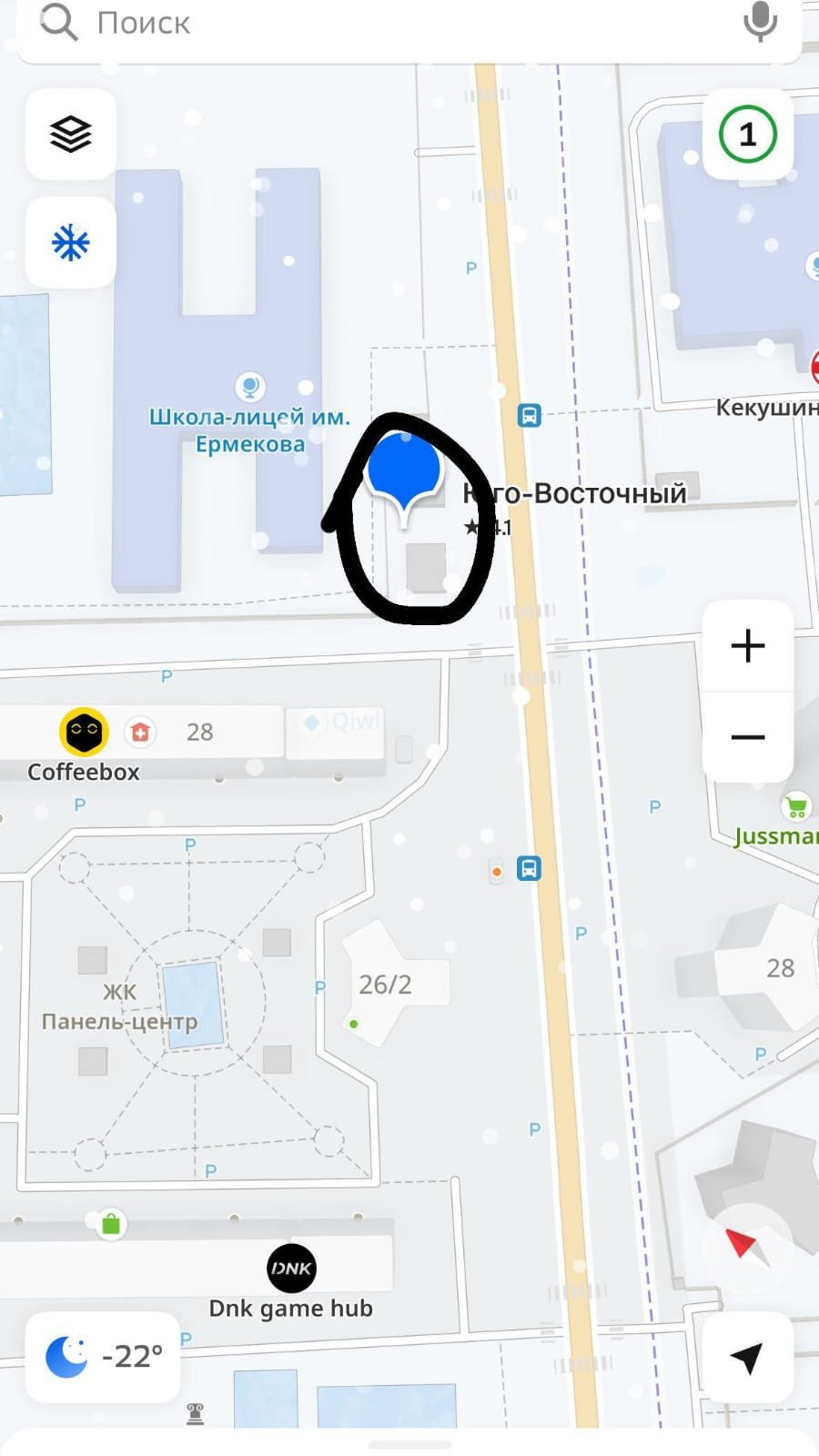This screenshot has width=819, height=1456.
Task: Toggle the snowflake winter effect button
Action: 70,243
